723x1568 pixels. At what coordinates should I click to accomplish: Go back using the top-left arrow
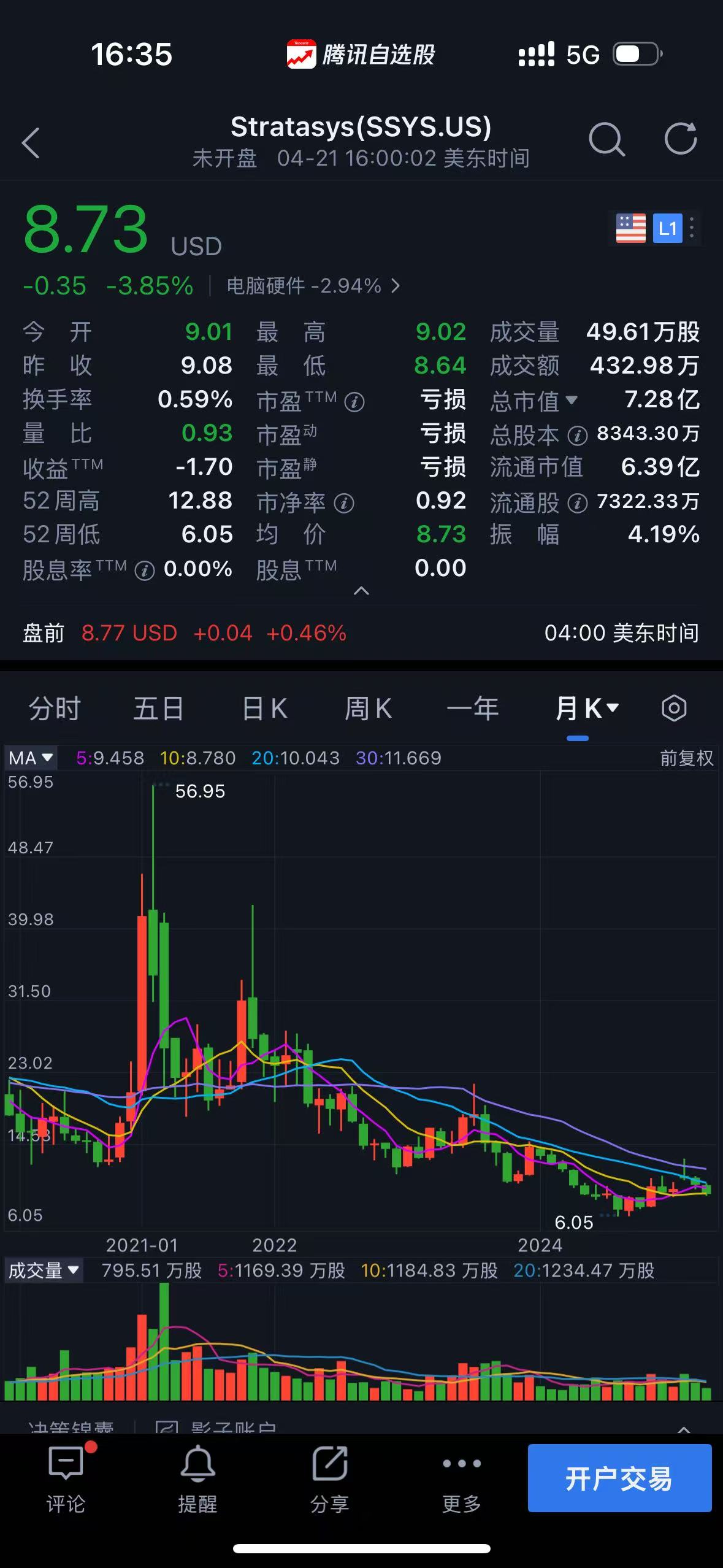[x=31, y=142]
